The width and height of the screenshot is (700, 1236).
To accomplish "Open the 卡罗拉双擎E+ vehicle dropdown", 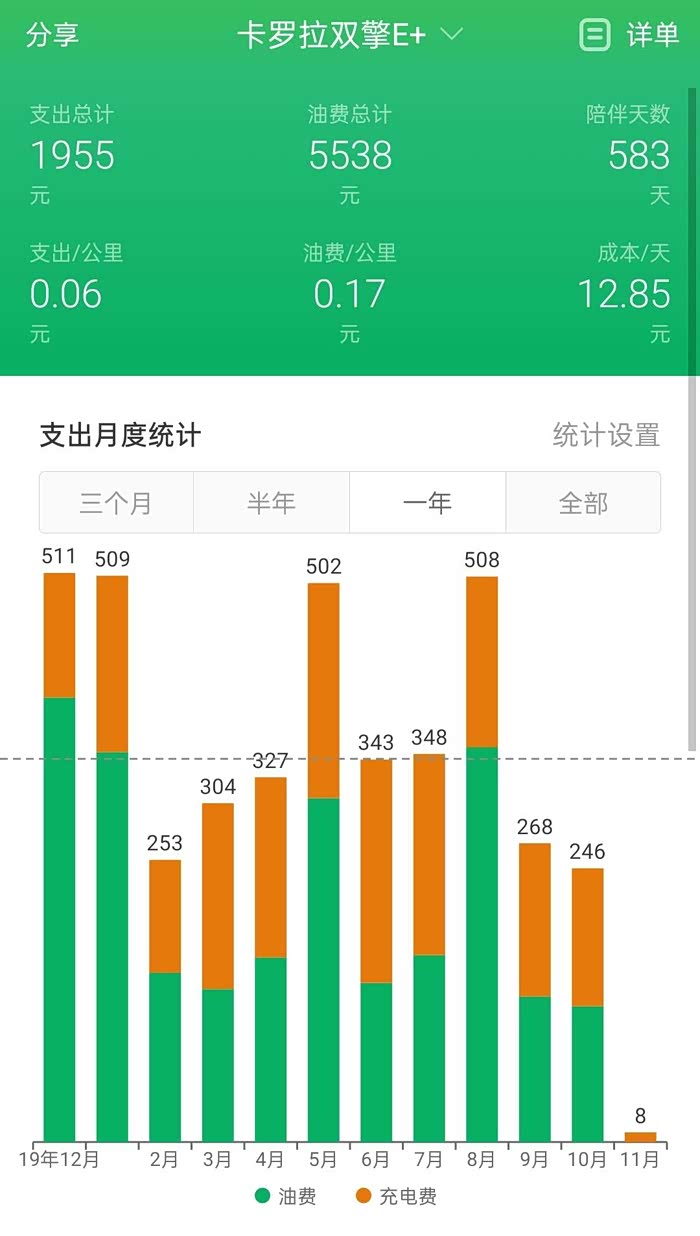I will (349, 36).
